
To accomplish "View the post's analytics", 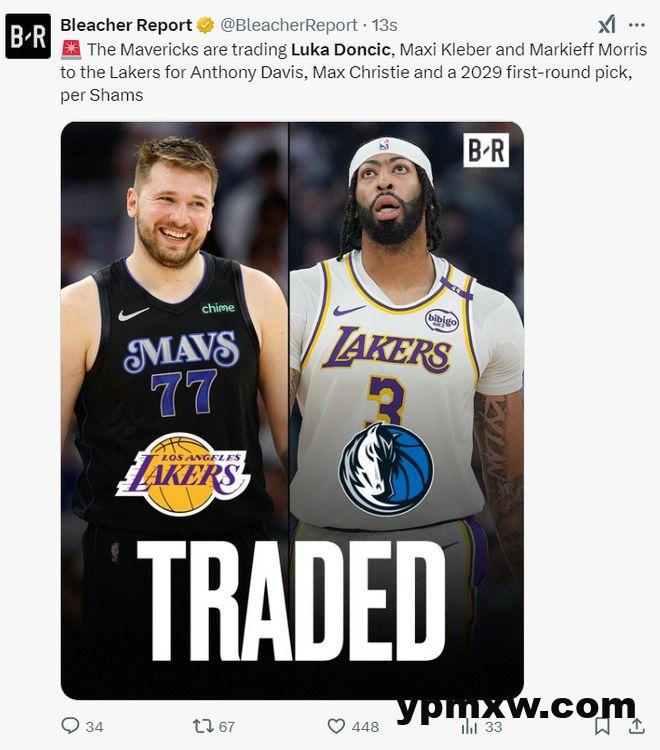I will 469,726.
